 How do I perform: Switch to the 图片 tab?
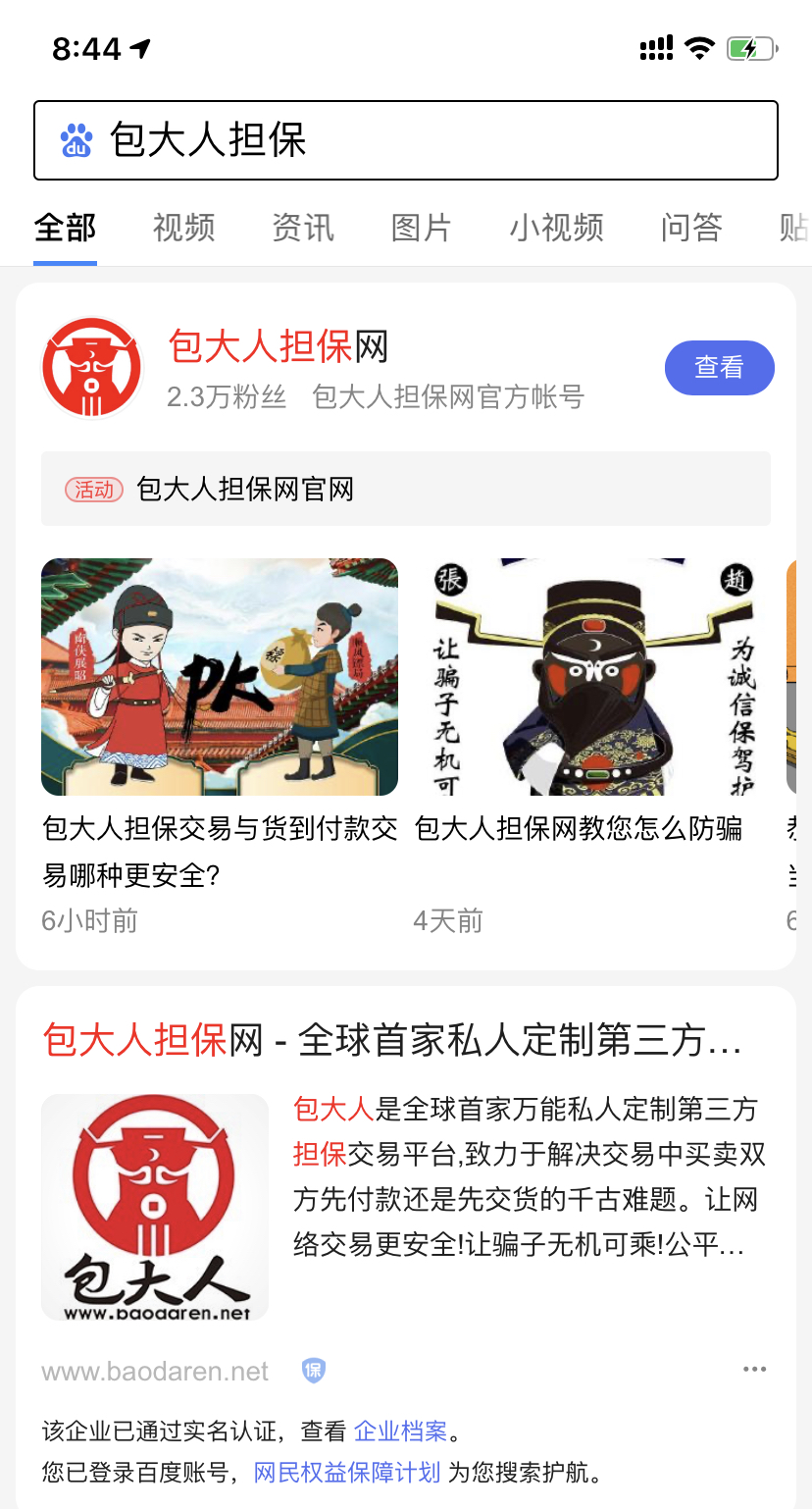click(420, 227)
